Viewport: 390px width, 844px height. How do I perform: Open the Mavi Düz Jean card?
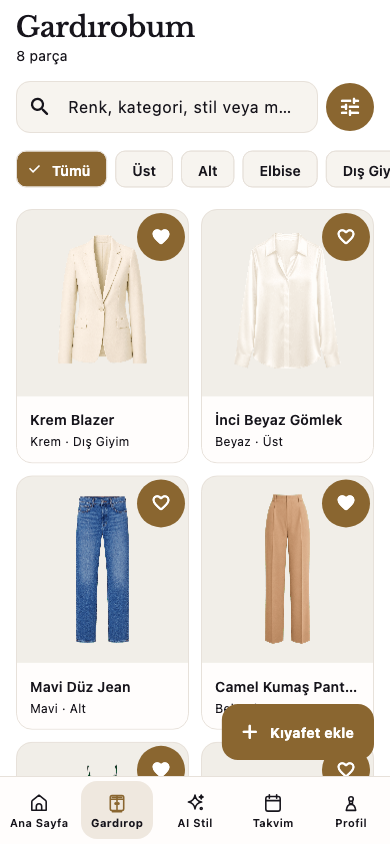102,602
